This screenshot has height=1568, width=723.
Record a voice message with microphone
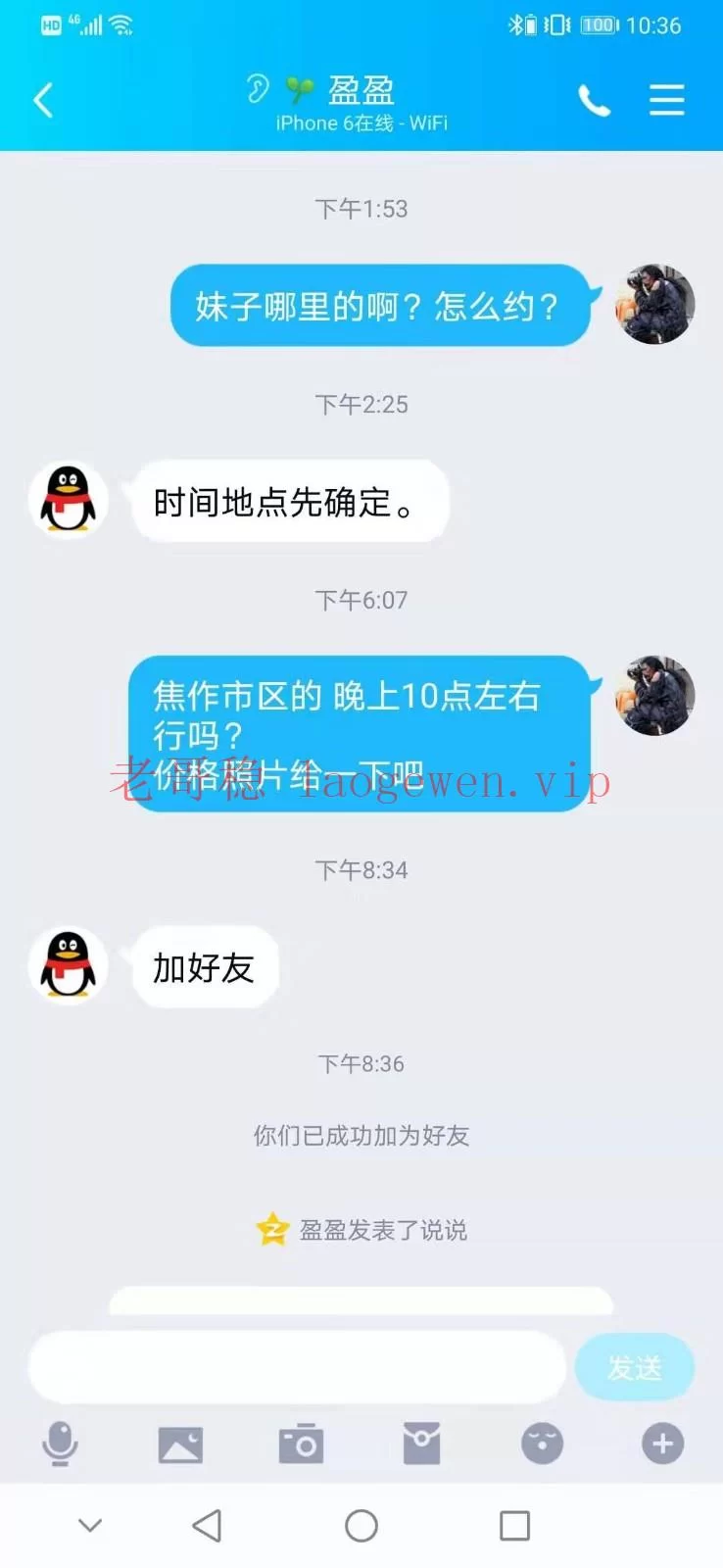point(60,1444)
